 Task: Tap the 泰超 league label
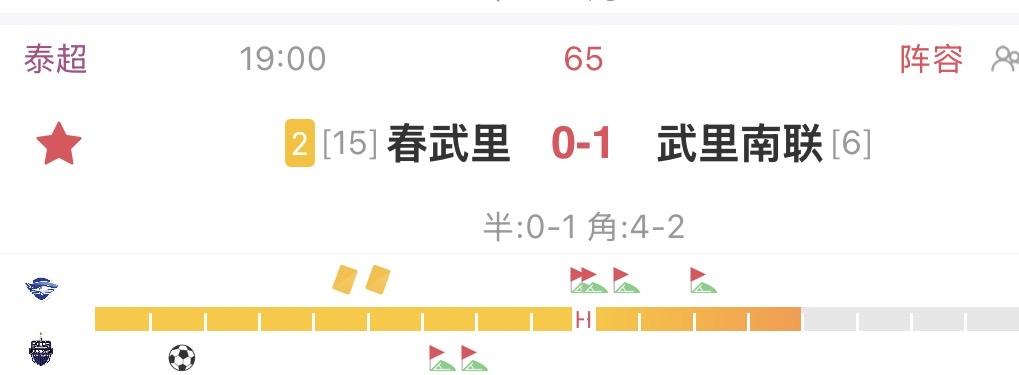[x=56, y=60]
